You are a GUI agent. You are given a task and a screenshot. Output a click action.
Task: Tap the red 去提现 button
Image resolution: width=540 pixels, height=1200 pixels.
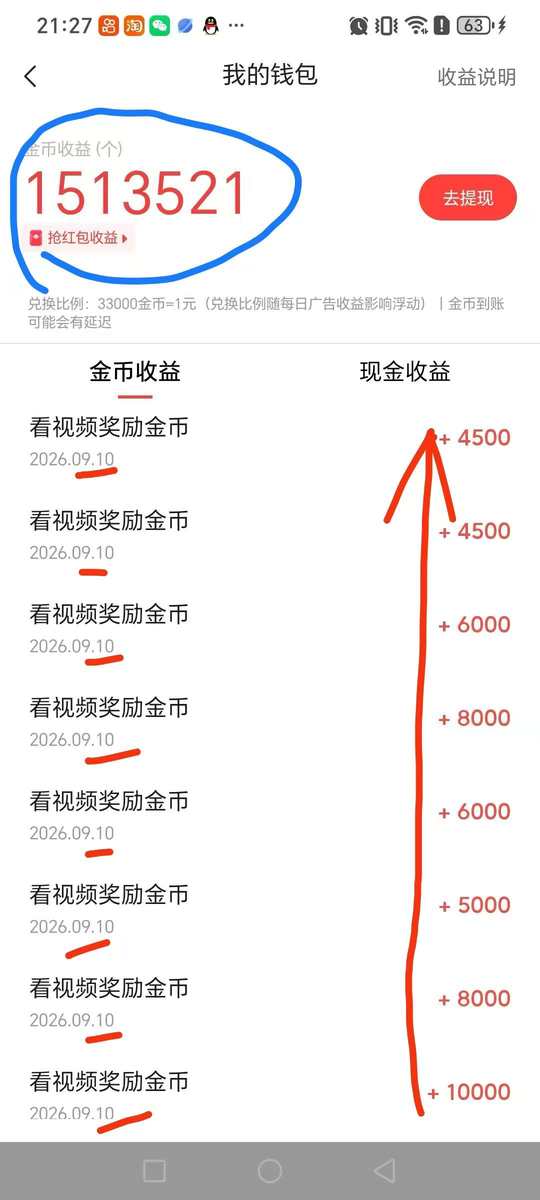tap(468, 198)
